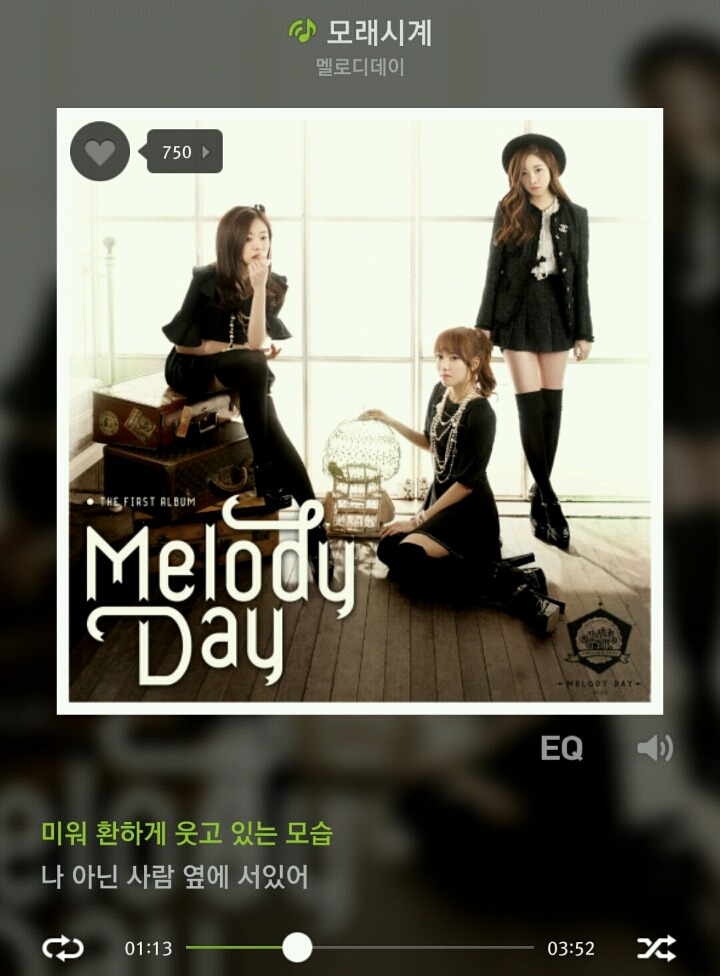This screenshot has width=720, height=976.
Task: Open the artist 멜로디데이
Action: [x=360, y=69]
